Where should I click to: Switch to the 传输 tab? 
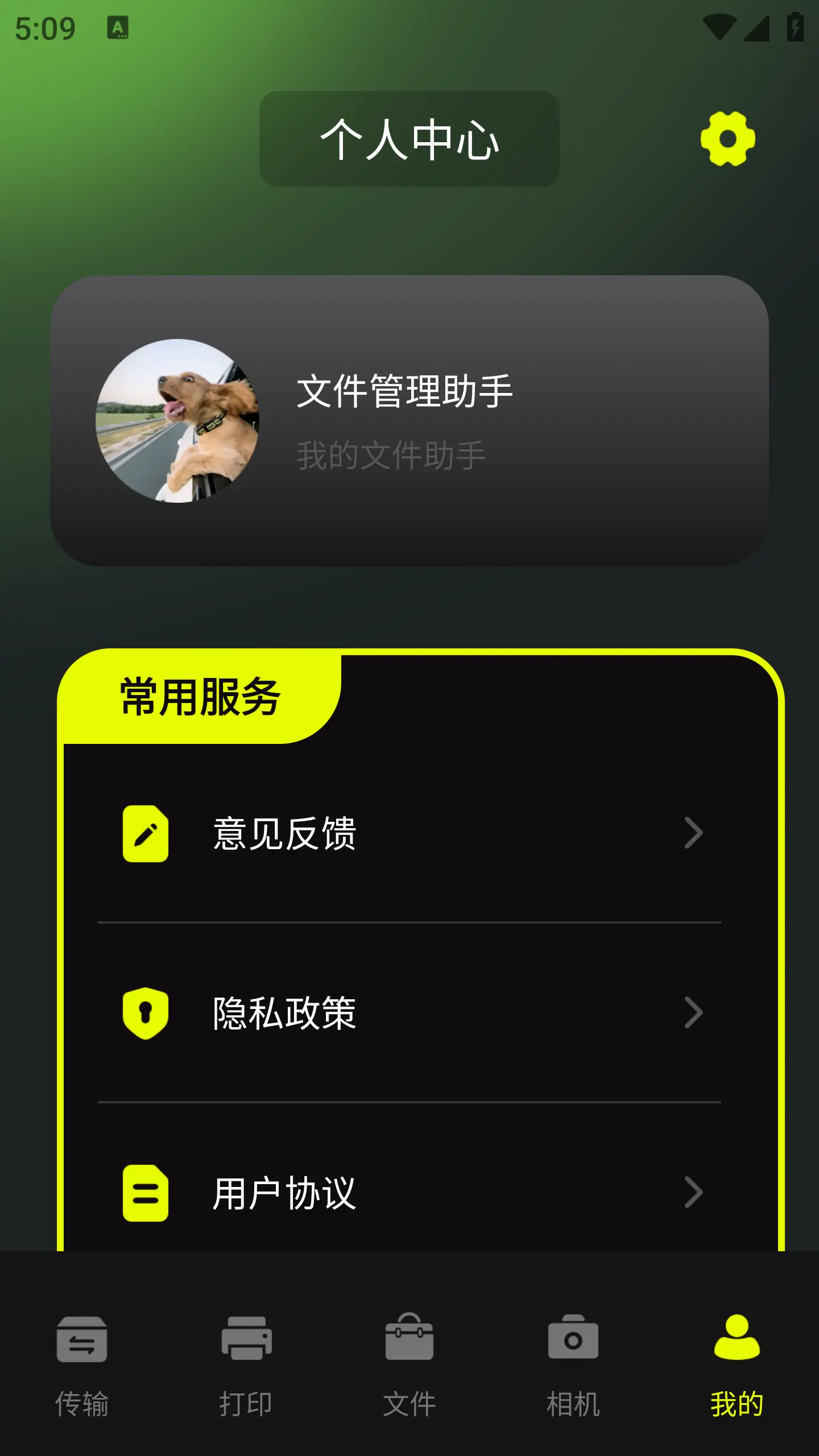point(82,1365)
